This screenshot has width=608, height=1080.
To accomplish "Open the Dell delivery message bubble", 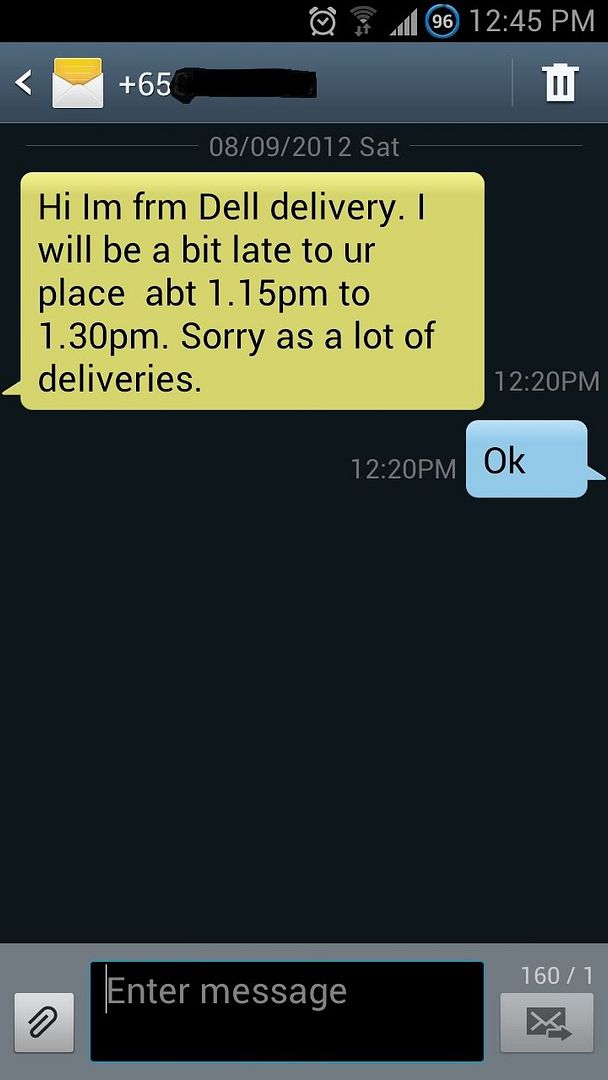I will 250,292.
